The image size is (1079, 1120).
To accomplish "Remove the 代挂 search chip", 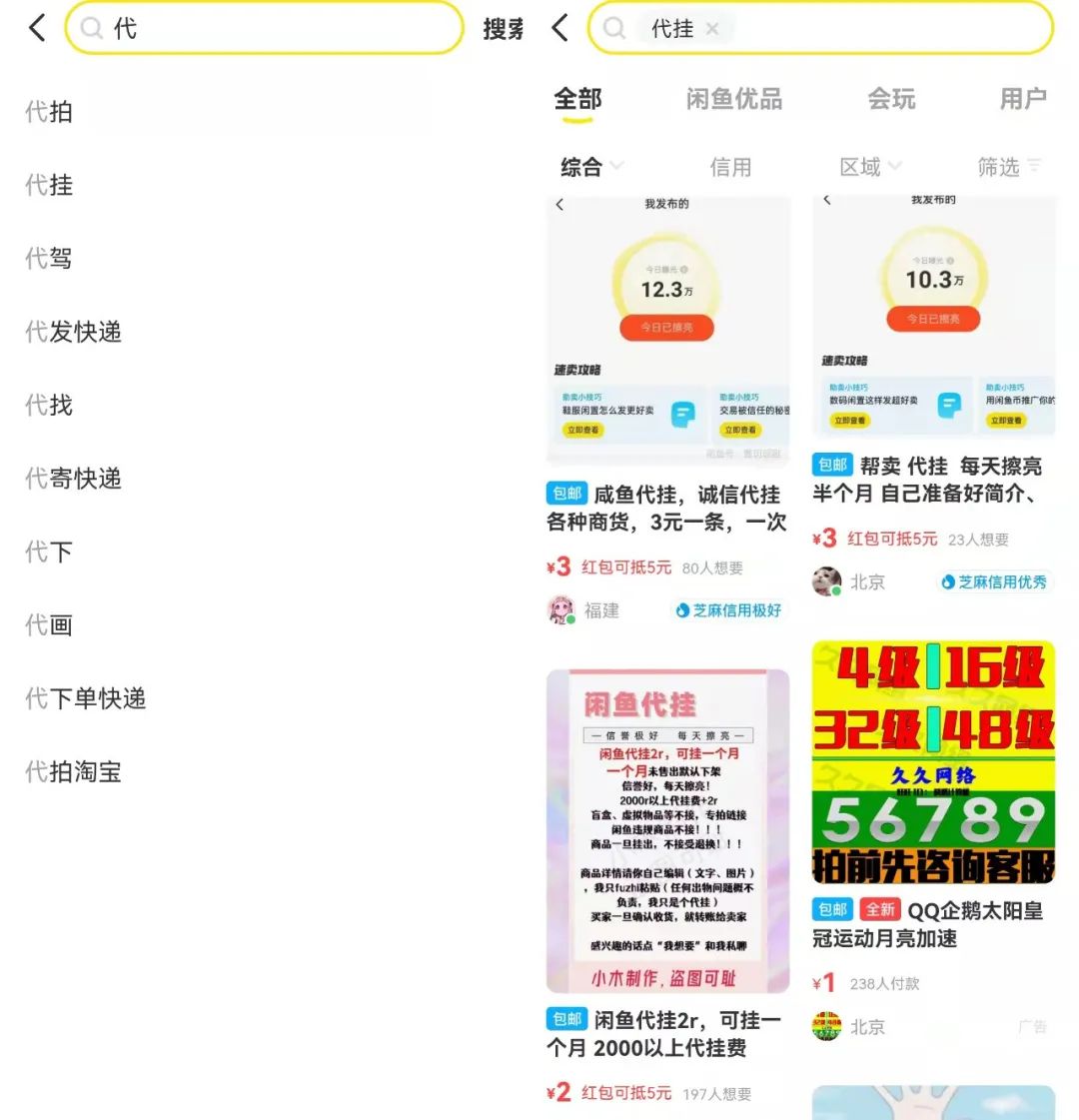I will pos(712,29).
